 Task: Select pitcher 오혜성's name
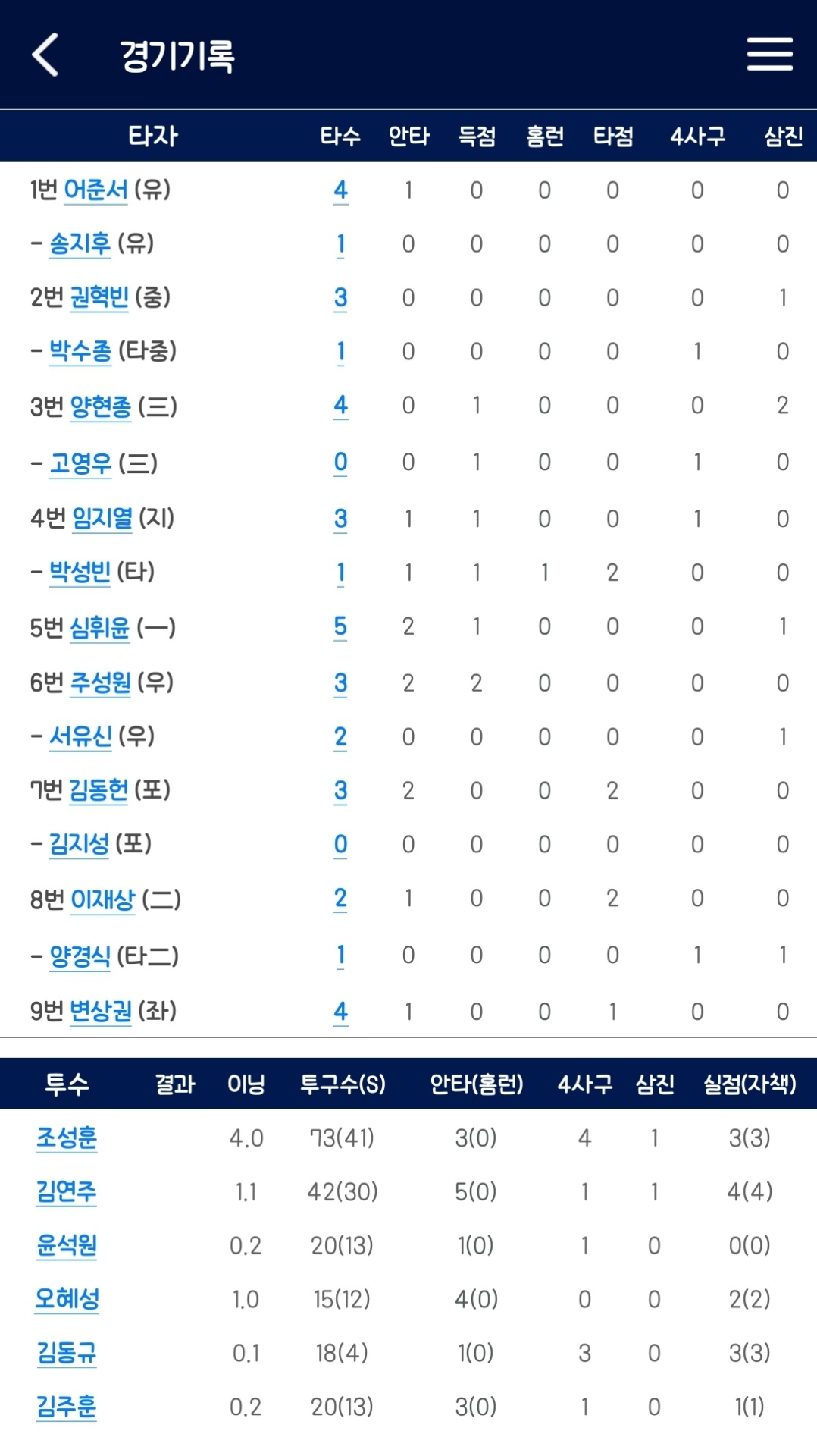[67, 1299]
